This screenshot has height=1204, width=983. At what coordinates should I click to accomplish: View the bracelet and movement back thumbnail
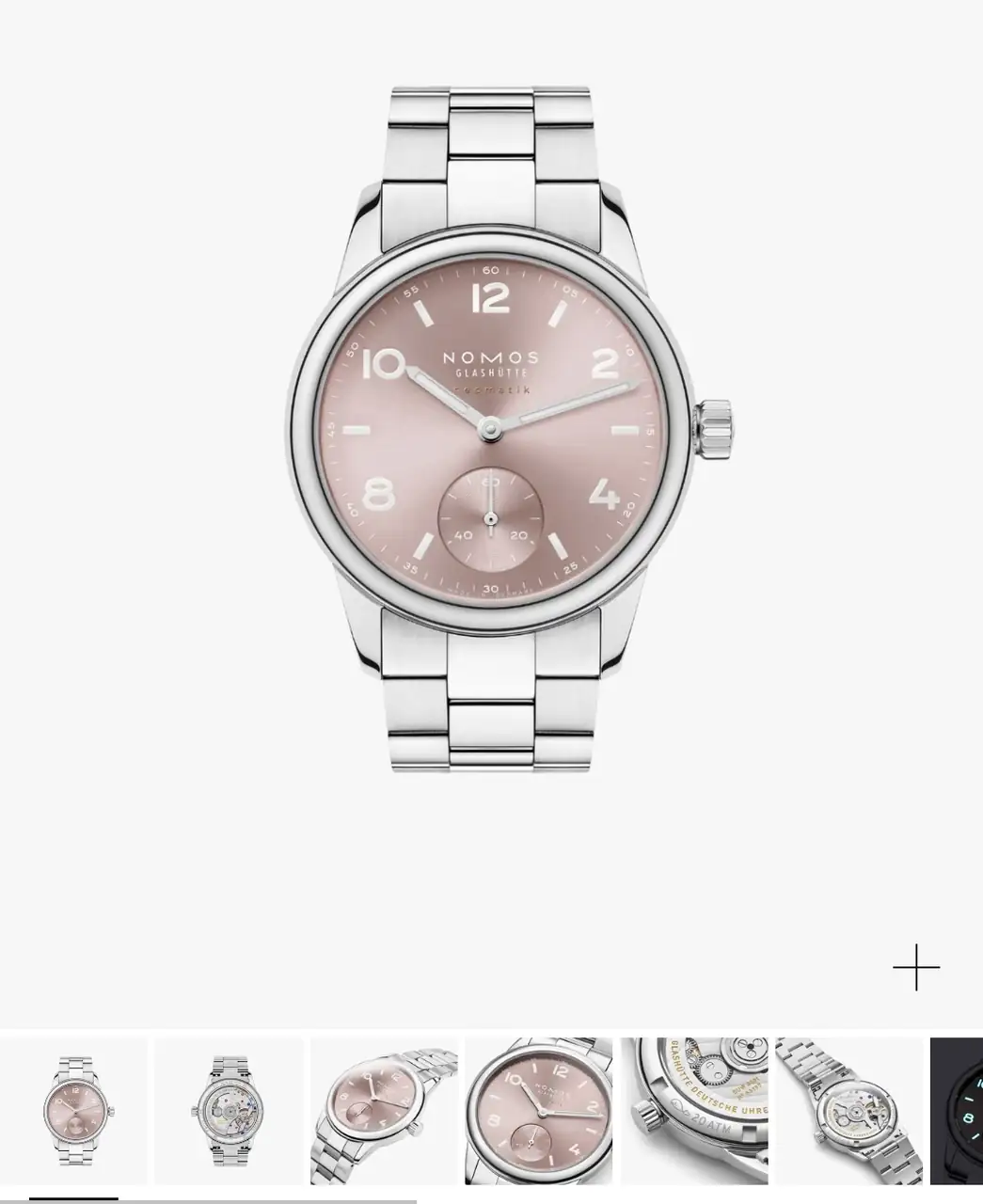tap(848, 1111)
